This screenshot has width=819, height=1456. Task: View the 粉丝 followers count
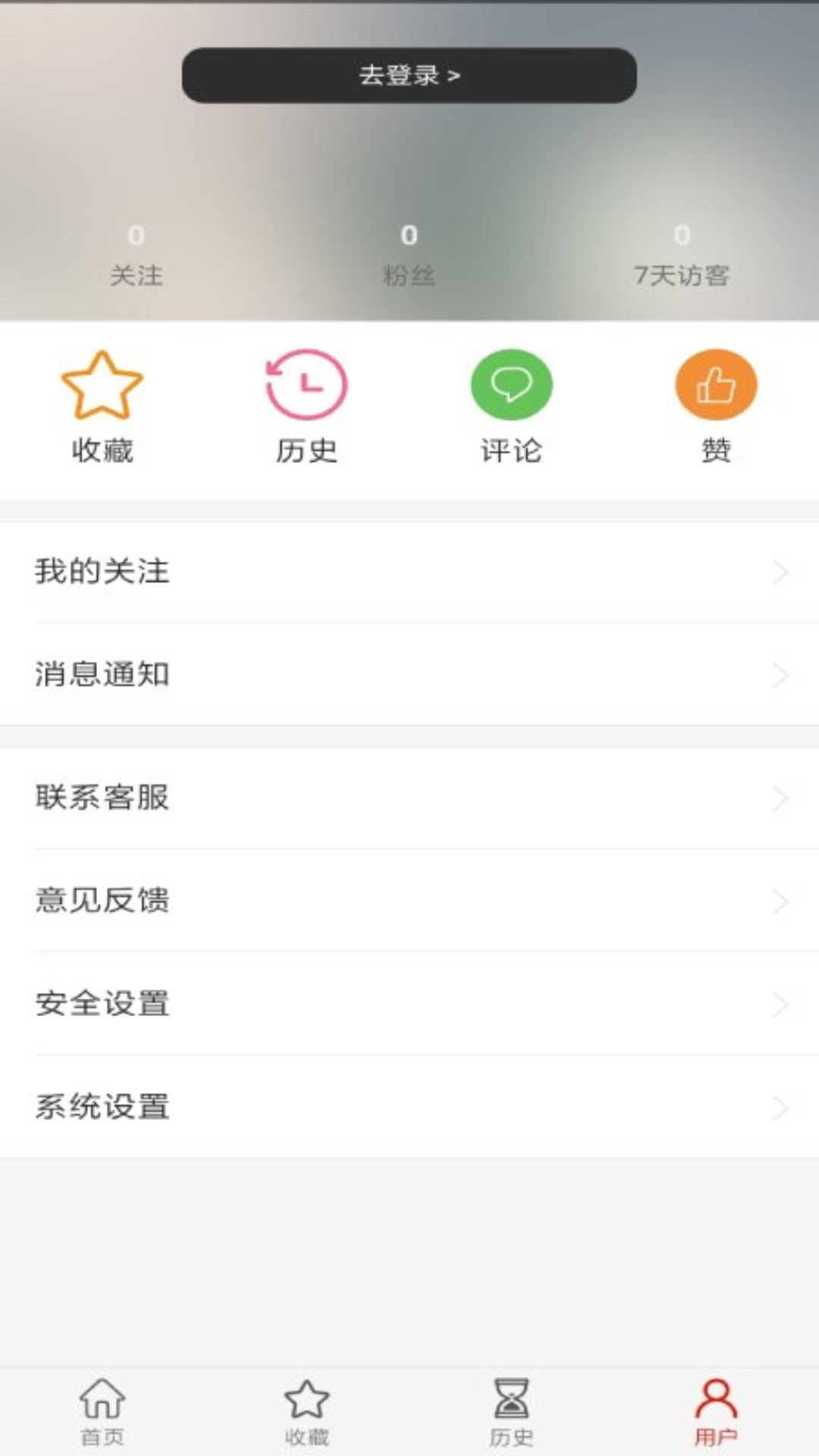tap(409, 256)
